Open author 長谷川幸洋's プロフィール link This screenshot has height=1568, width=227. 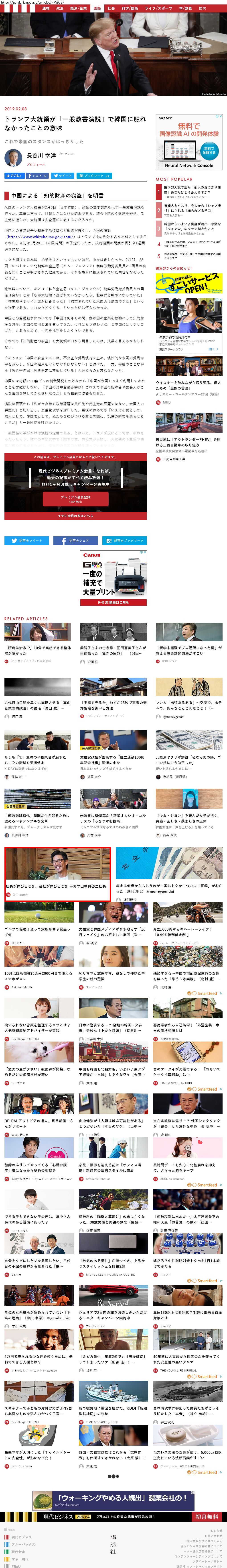point(35,164)
